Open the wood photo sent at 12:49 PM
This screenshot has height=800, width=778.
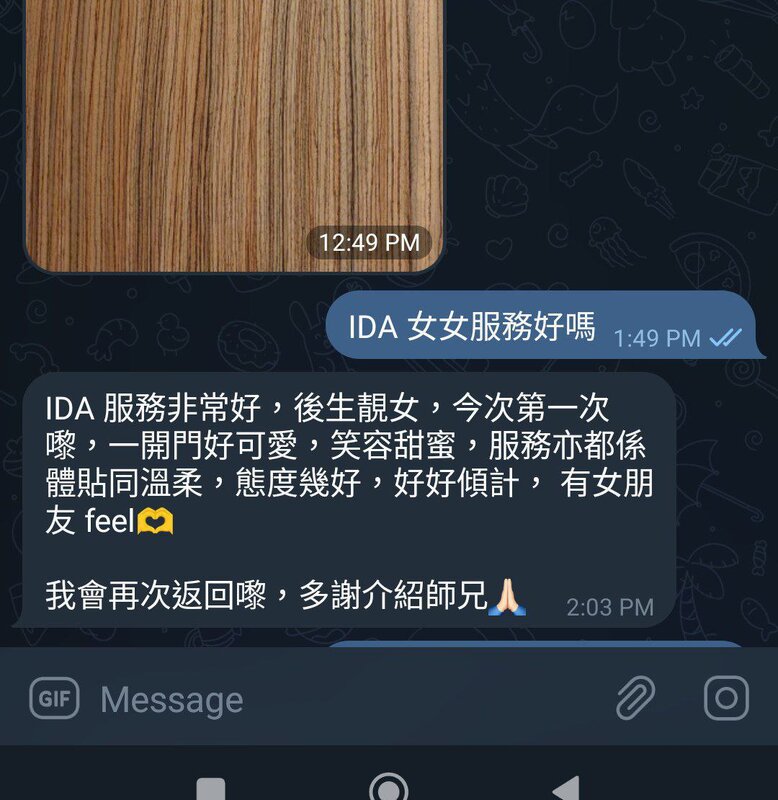tap(232, 130)
